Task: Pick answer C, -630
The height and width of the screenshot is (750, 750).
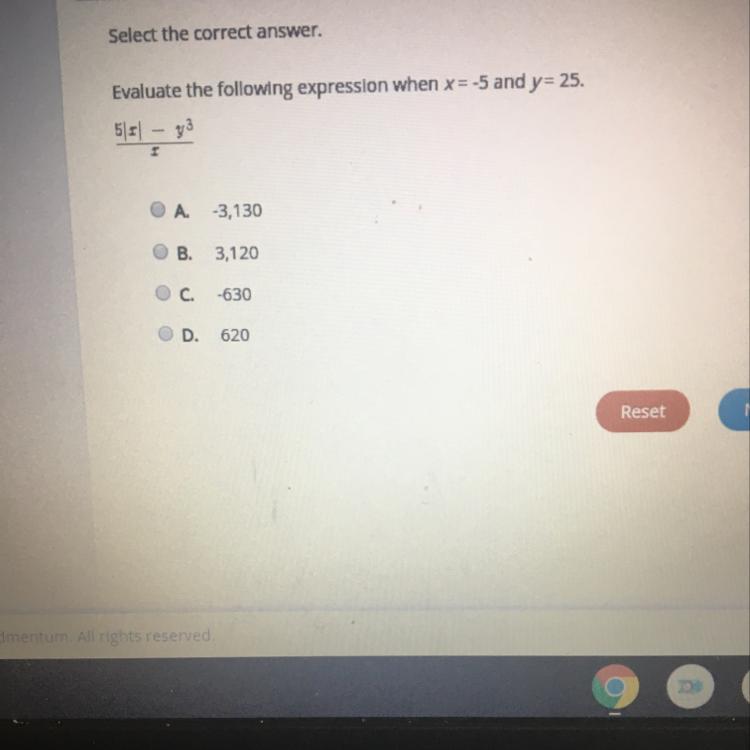Action: [162, 294]
